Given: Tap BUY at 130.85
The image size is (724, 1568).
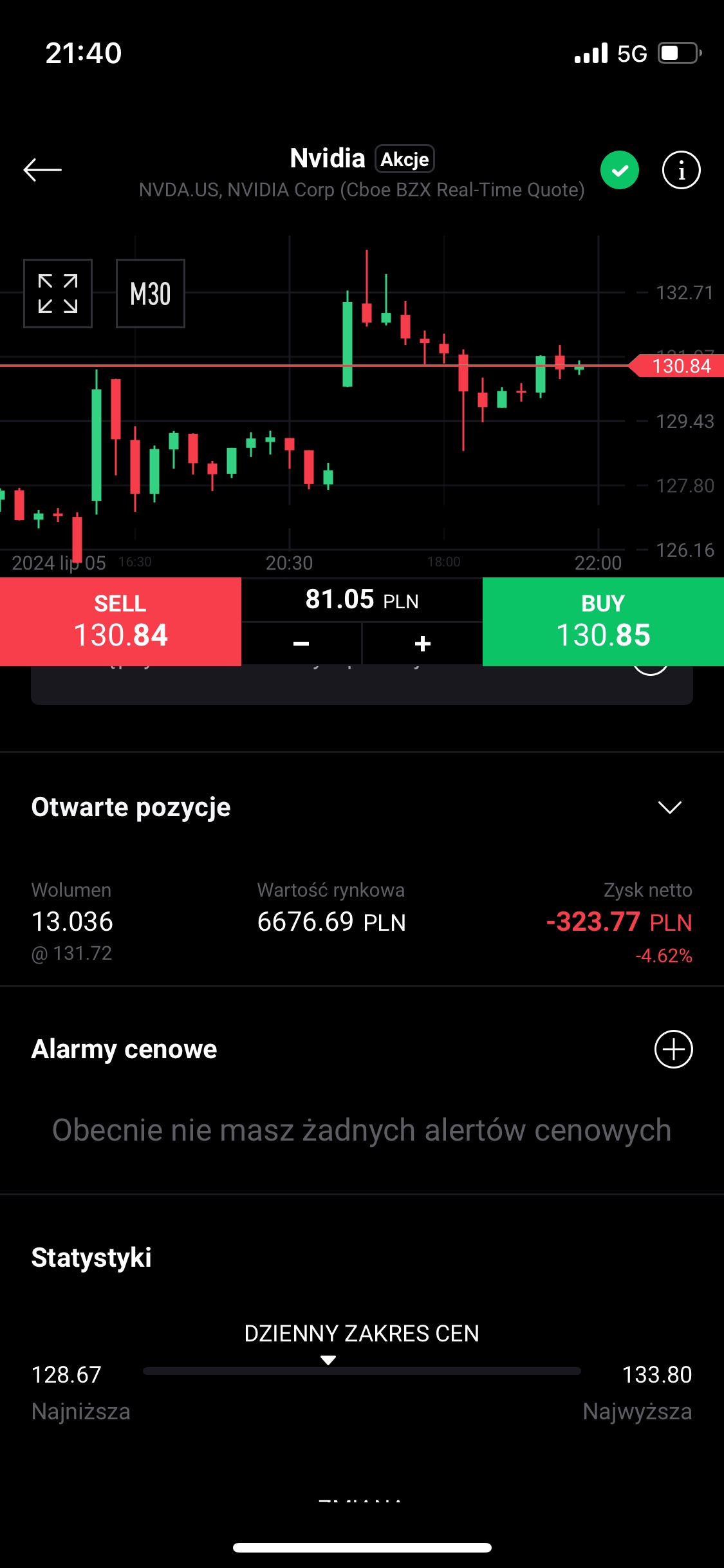Looking at the screenshot, I should coord(603,621).
